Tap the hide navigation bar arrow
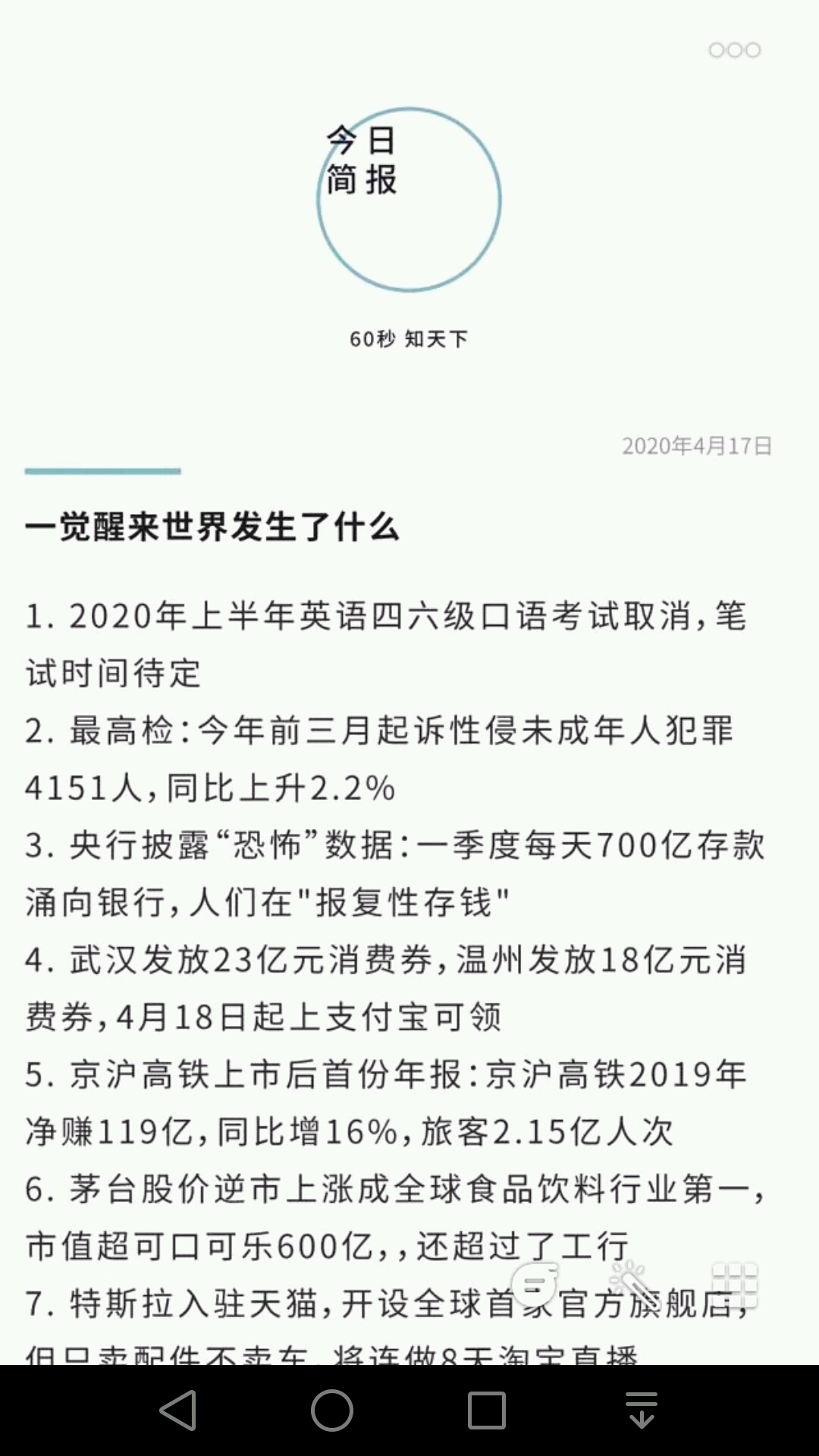The width and height of the screenshot is (819, 1456). click(x=641, y=1410)
